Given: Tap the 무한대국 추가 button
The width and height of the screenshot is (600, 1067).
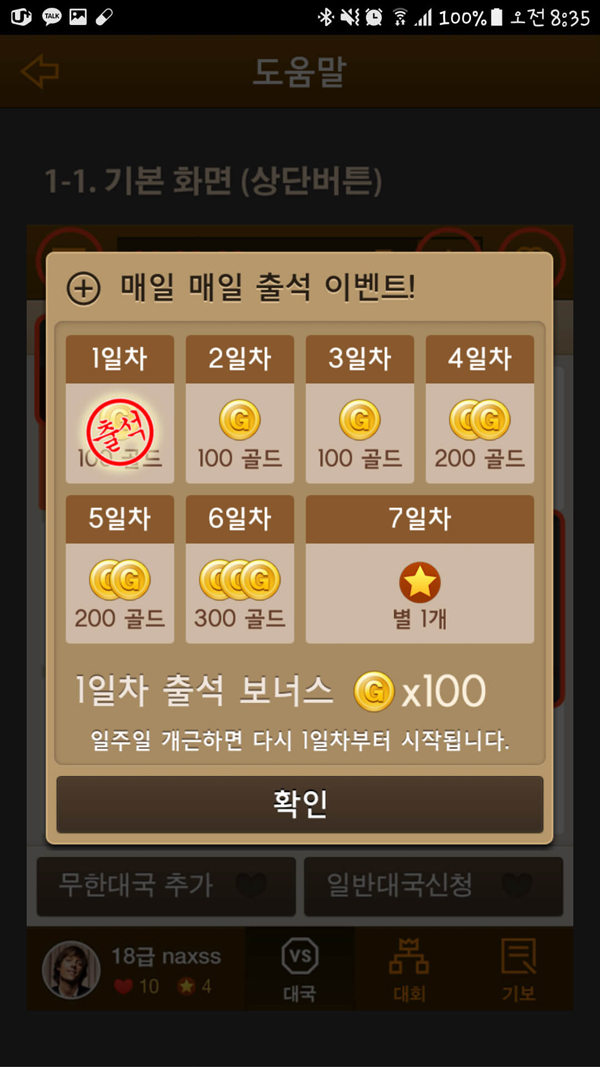Looking at the screenshot, I should click(x=166, y=886).
